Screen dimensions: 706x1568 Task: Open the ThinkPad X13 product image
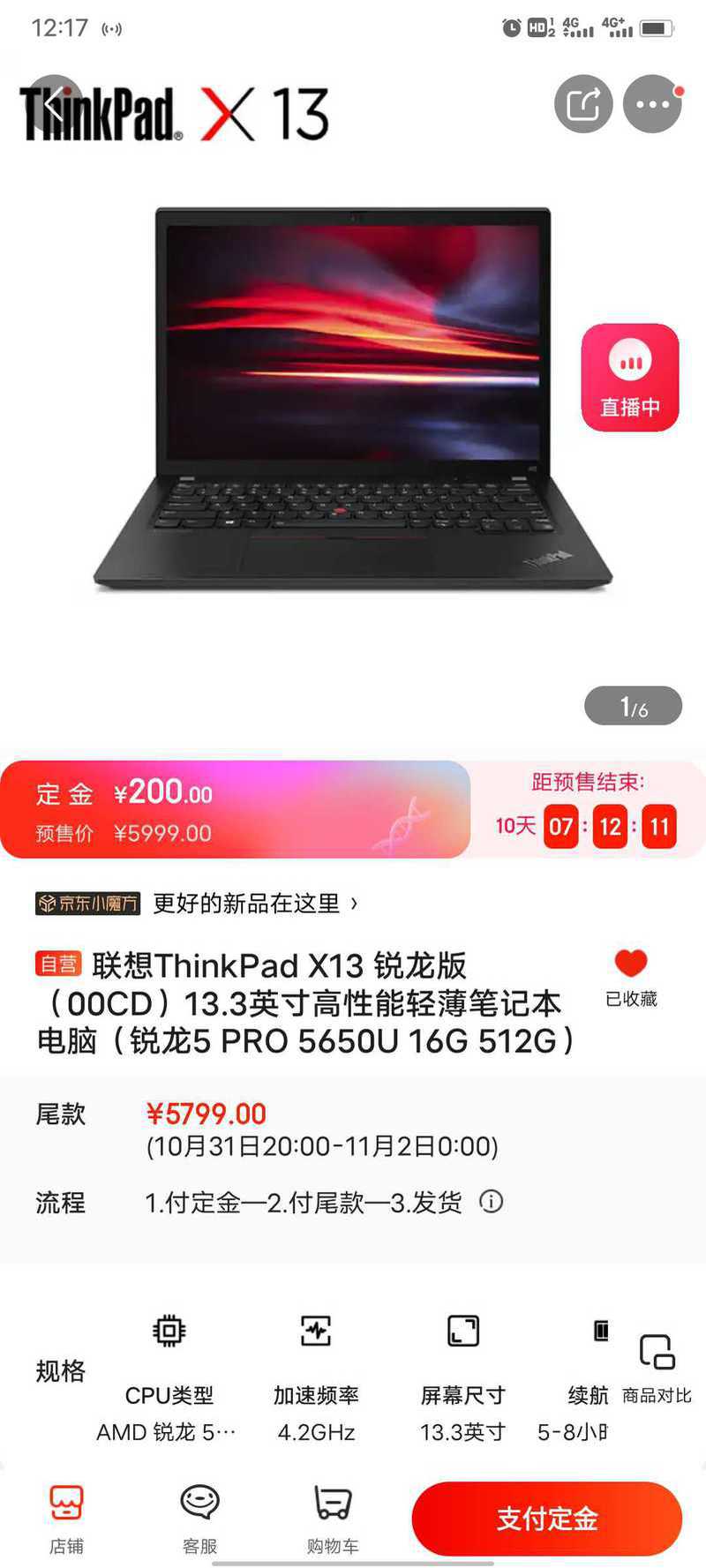(x=353, y=399)
